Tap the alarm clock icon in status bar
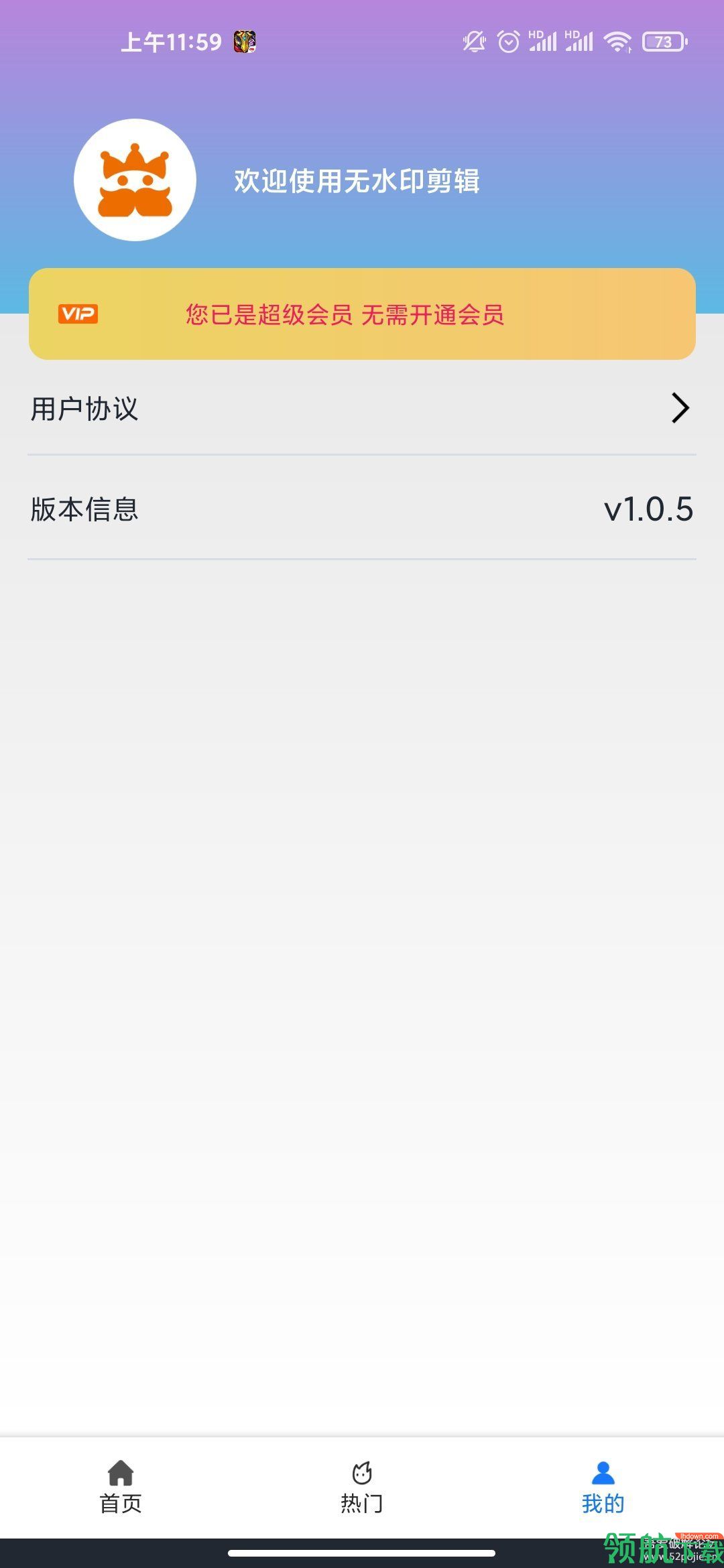 click(x=508, y=42)
